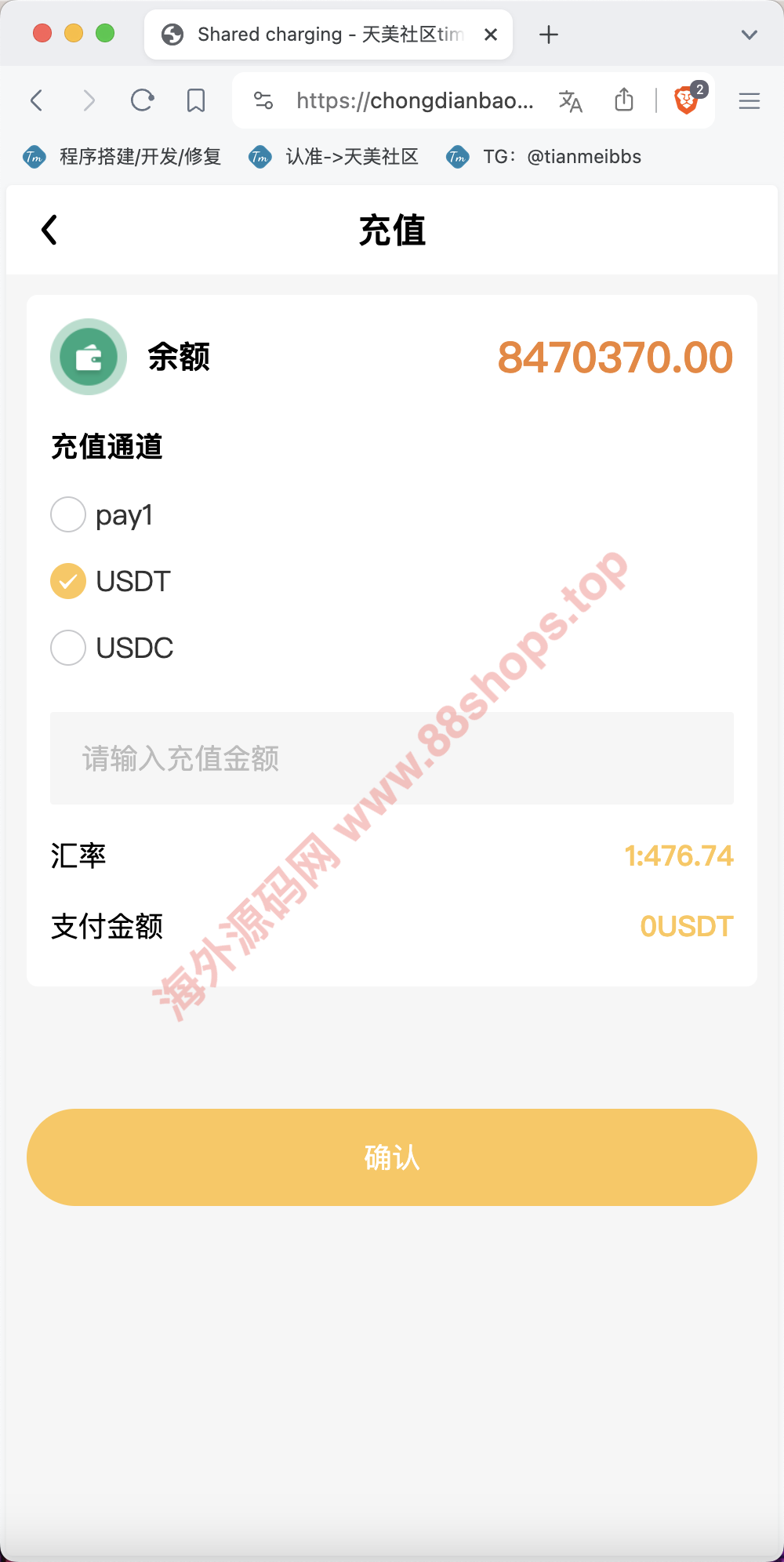The width and height of the screenshot is (784, 1562).
Task: Open the 认准->天美社区 bookmark
Action: pyautogui.click(x=334, y=157)
